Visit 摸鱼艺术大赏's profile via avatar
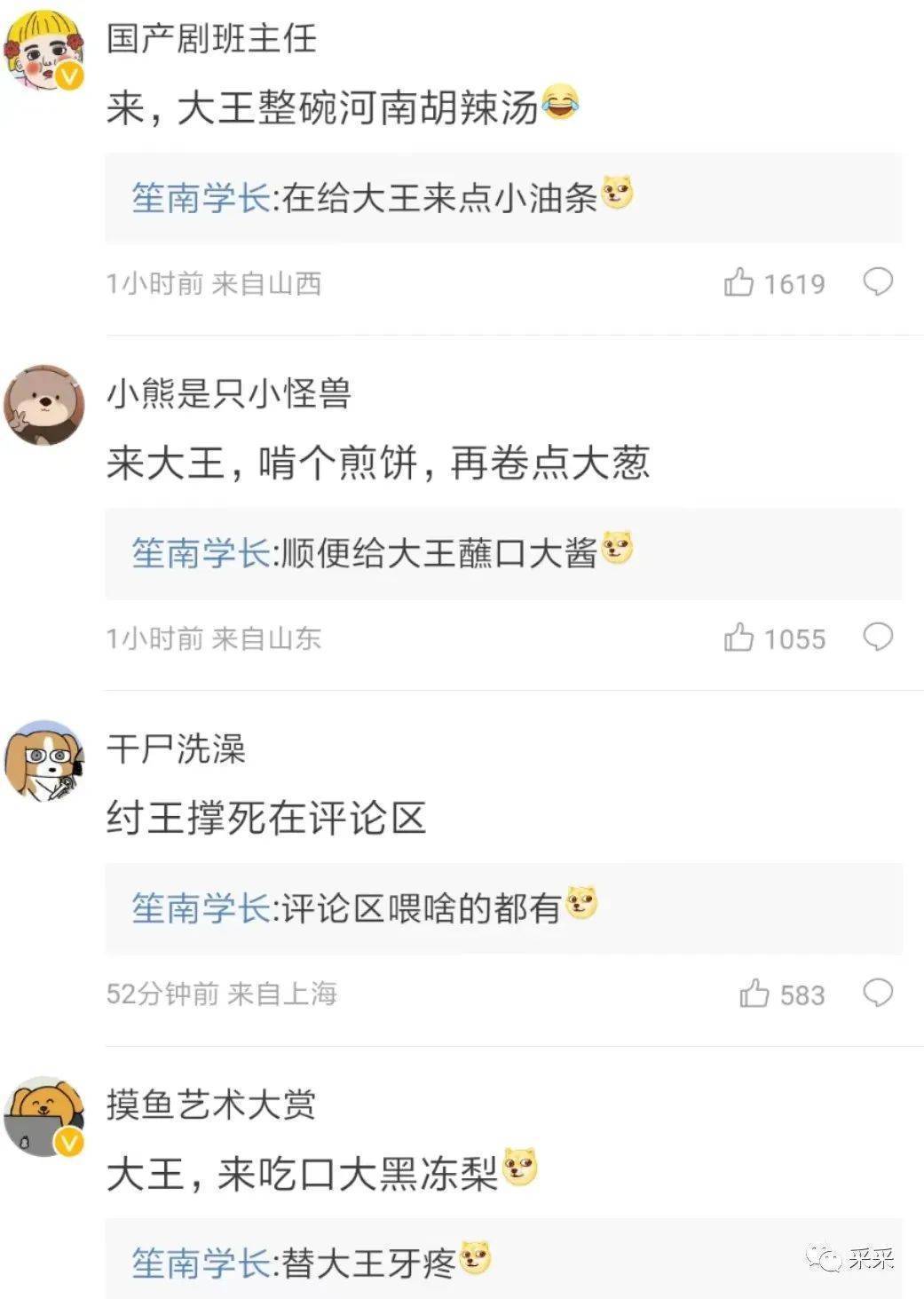Image resolution: width=924 pixels, height=1299 pixels. (44, 1115)
